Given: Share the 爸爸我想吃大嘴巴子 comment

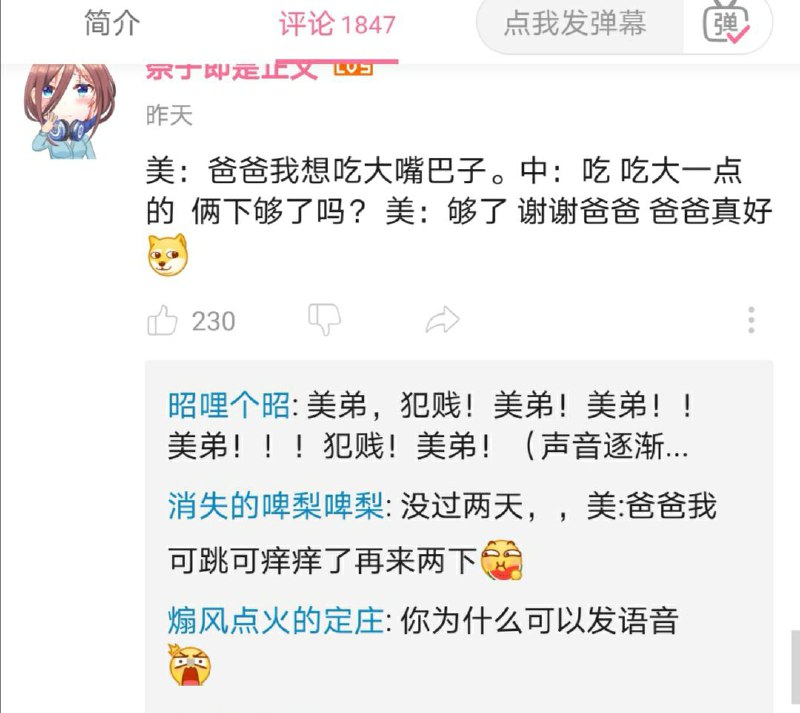Looking at the screenshot, I should tap(442, 320).
